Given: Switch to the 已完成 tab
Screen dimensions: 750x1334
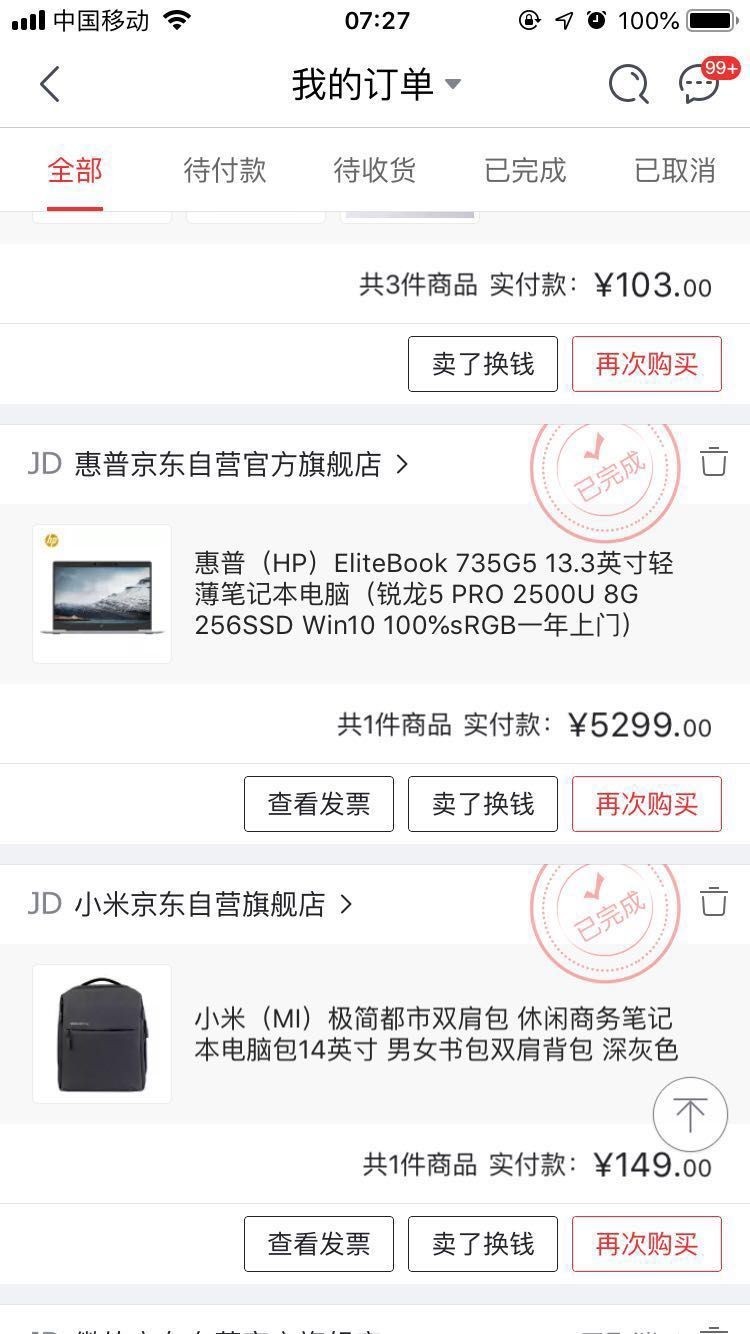Looking at the screenshot, I should [525, 170].
